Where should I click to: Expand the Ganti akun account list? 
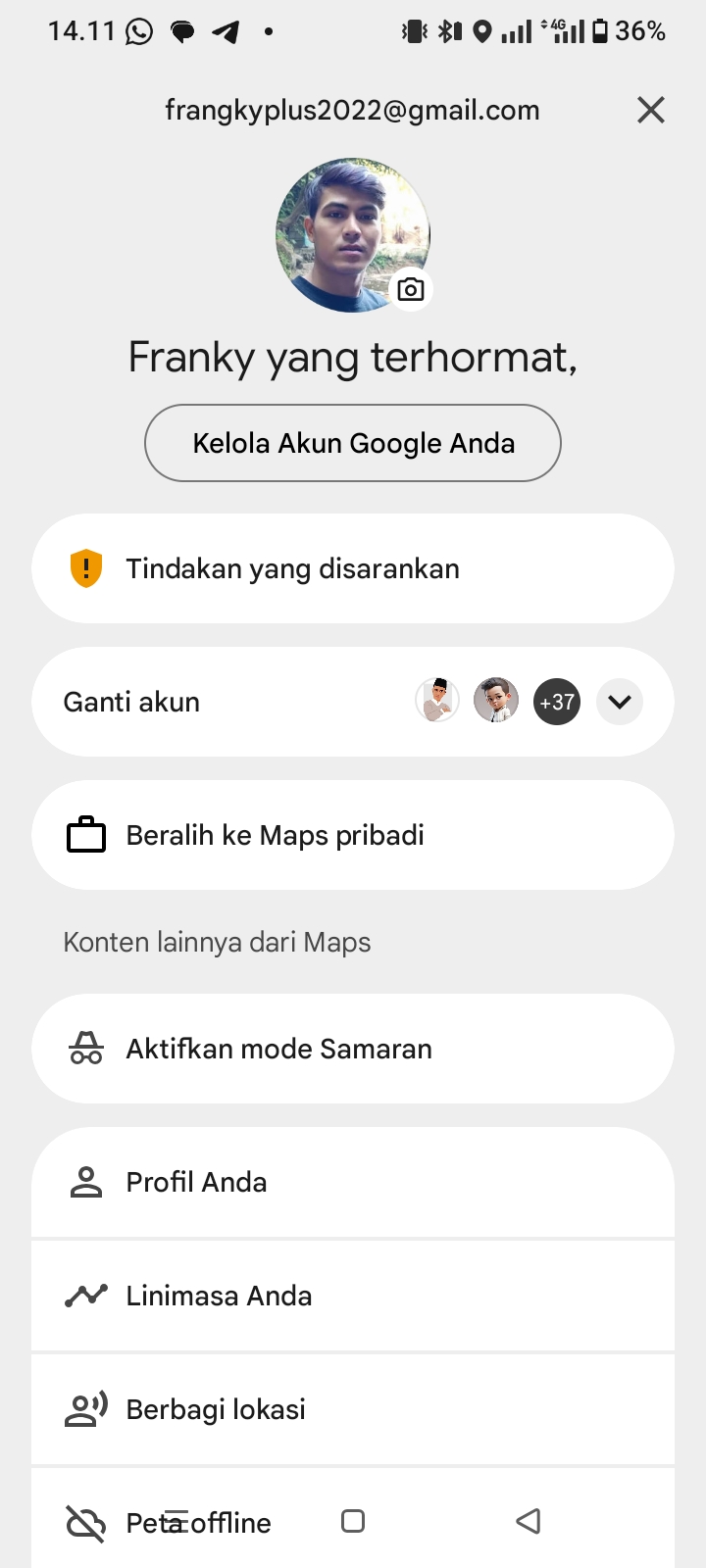point(619,702)
